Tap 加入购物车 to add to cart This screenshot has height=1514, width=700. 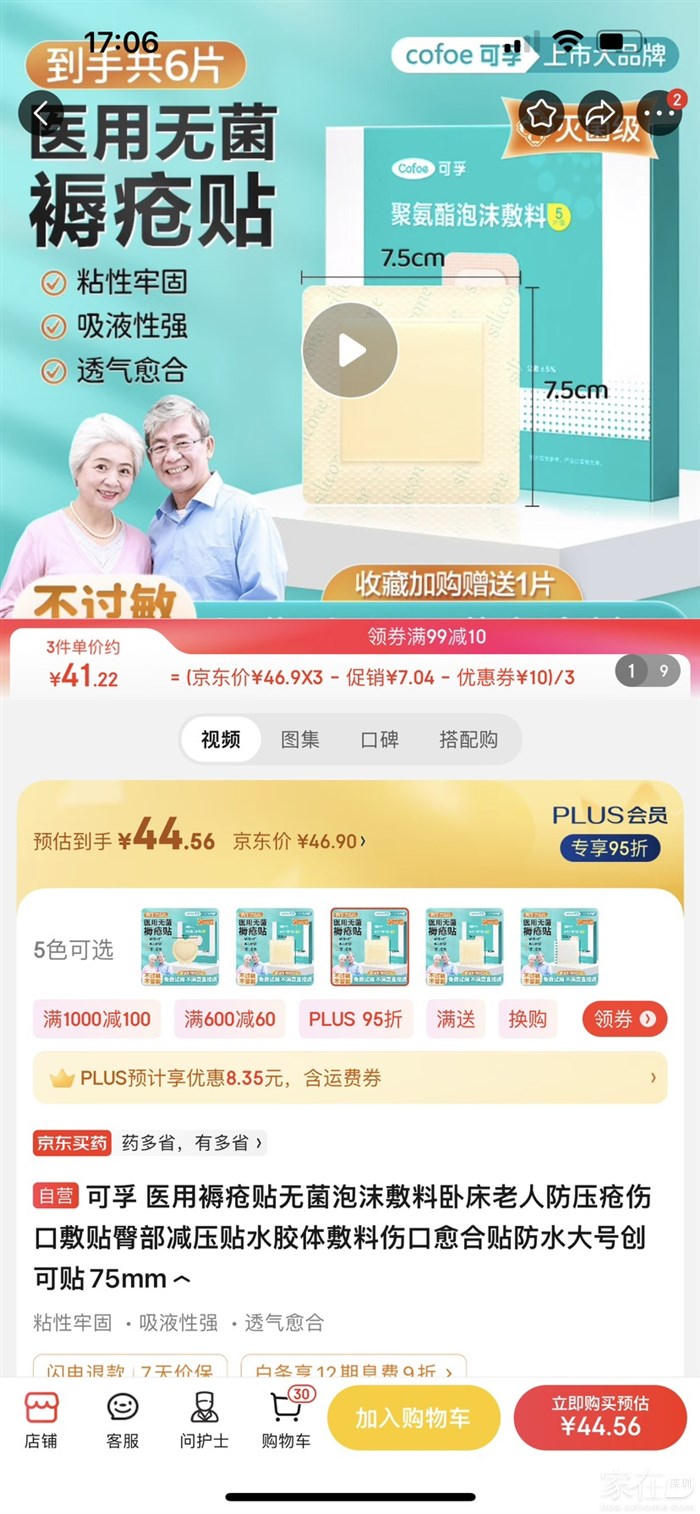pyautogui.click(x=413, y=1417)
